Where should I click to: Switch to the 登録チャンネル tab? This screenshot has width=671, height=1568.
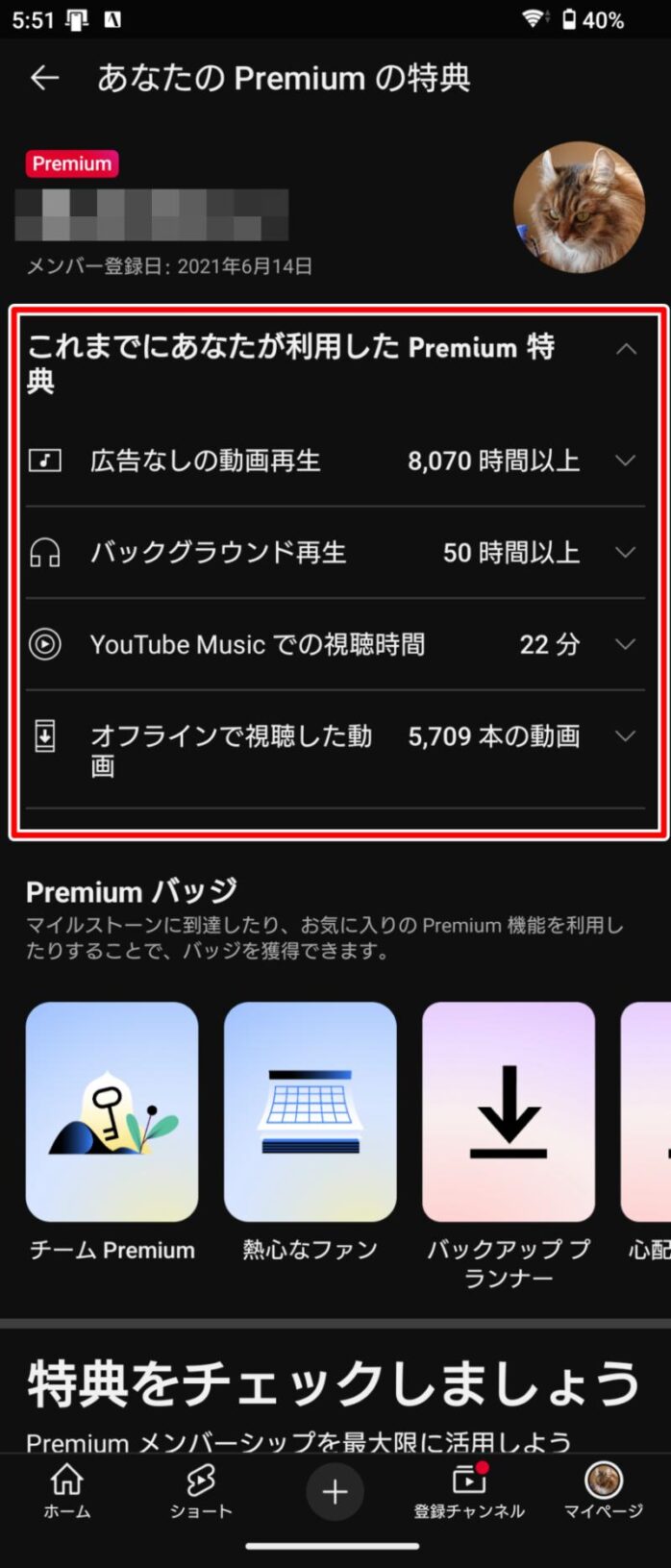[469, 1491]
